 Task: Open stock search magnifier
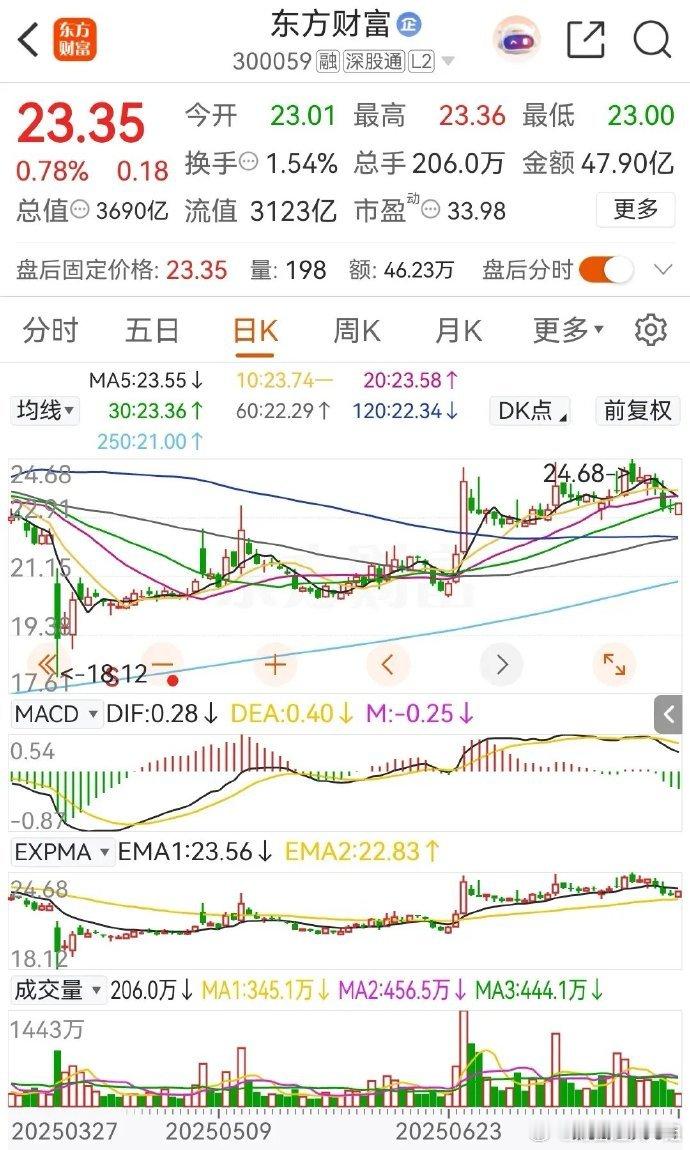(652, 39)
